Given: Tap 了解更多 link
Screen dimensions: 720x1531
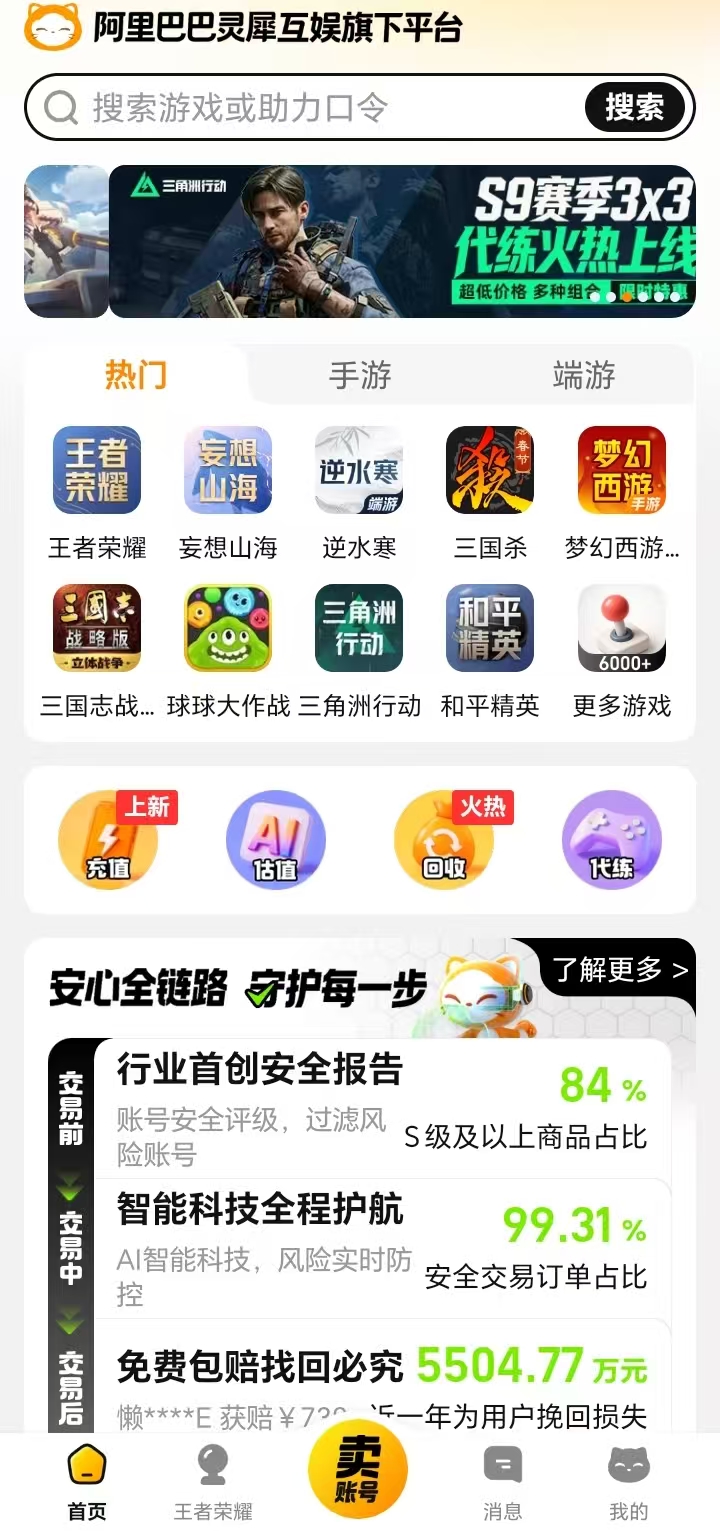Looking at the screenshot, I should pos(620,969).
